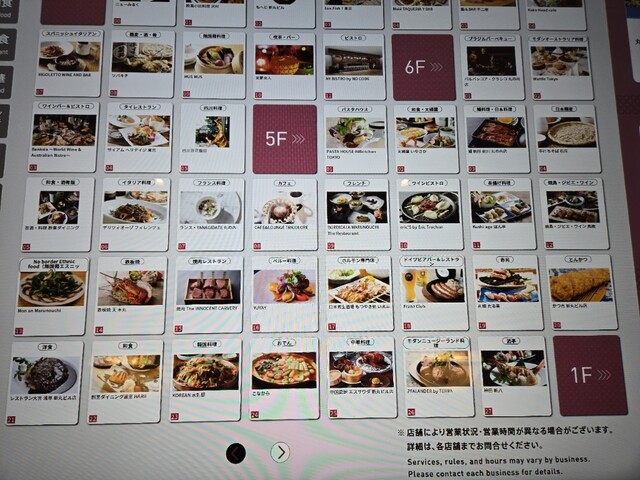Viewport: 640px width, 480px height.
Task: Go to the previous page arrow
Action: pos(236,453)
